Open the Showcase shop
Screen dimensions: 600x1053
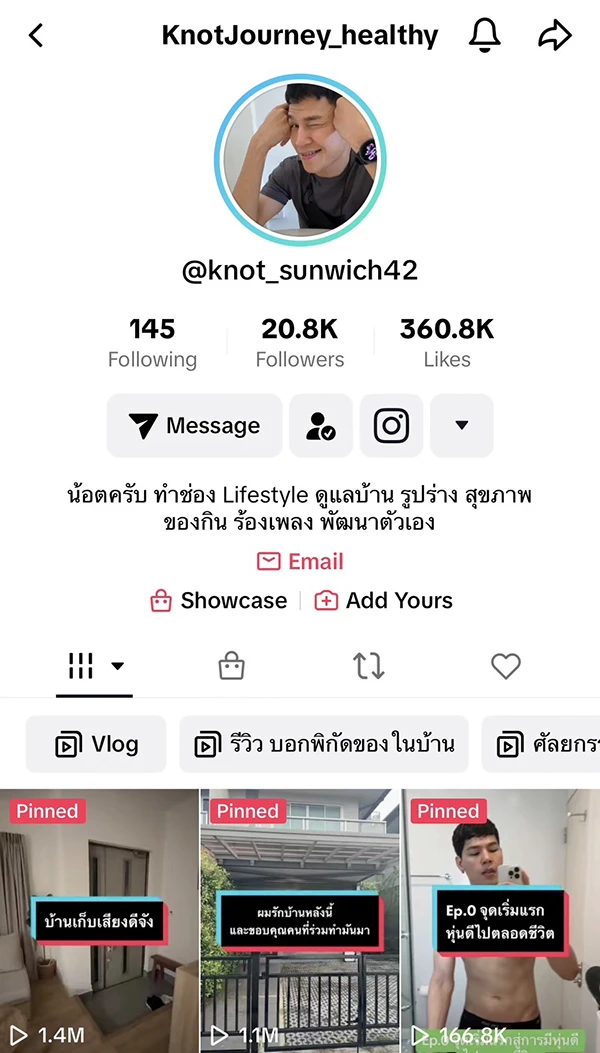218,601
